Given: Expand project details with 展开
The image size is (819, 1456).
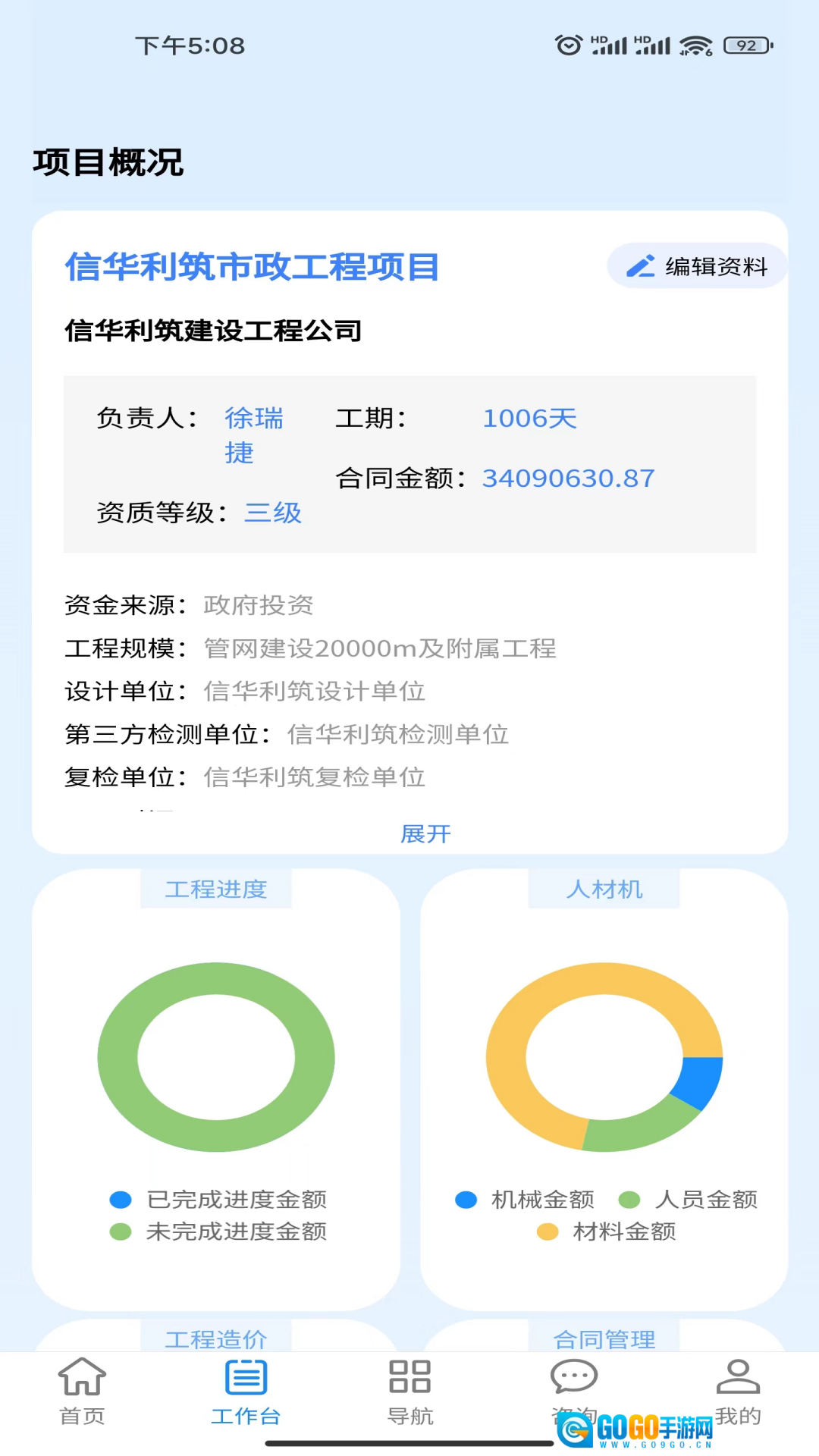Looking at the screenshot, I should [x=425, y=833].
